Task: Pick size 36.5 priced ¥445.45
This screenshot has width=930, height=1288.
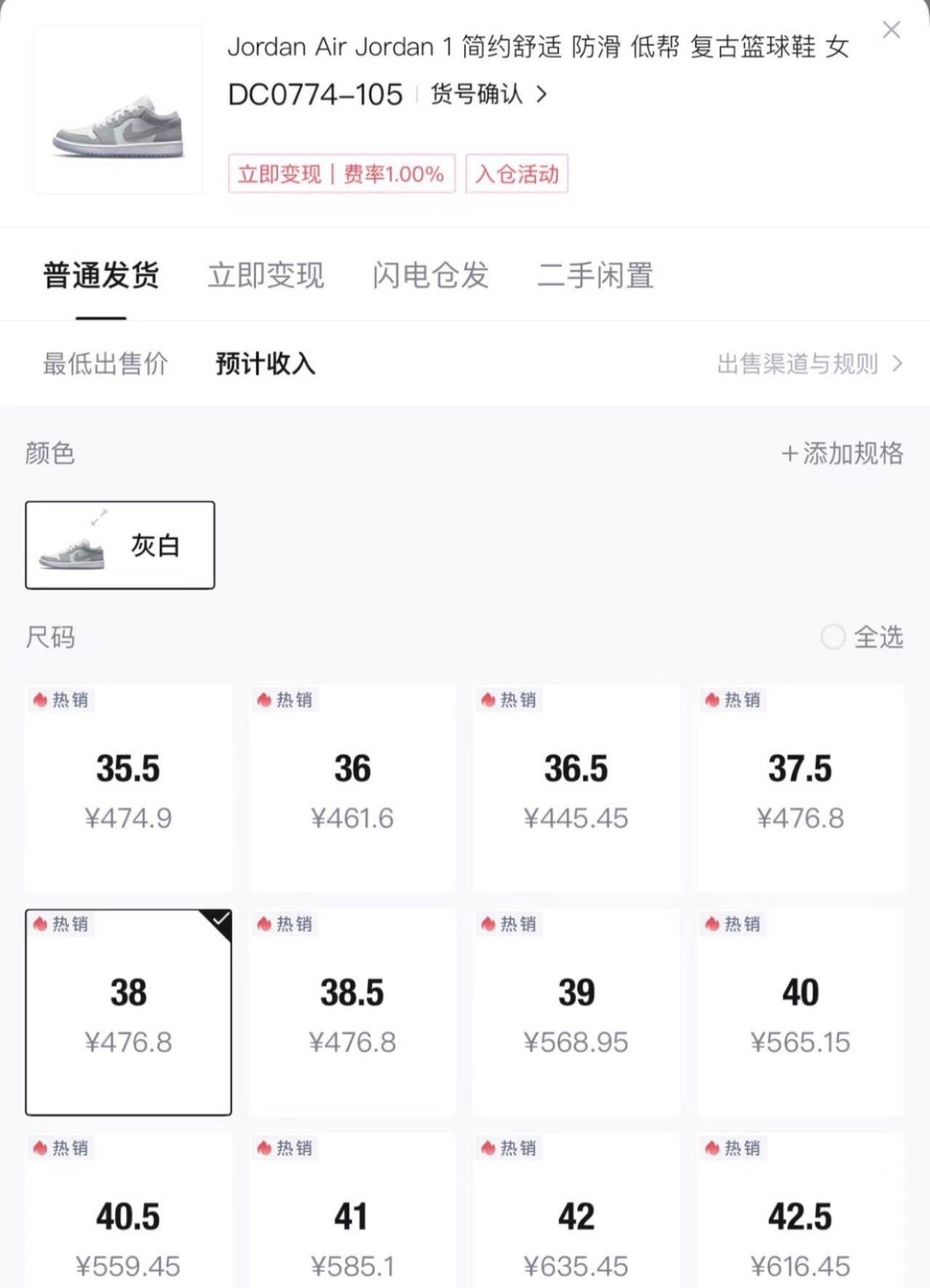Action: pos(576,788)
